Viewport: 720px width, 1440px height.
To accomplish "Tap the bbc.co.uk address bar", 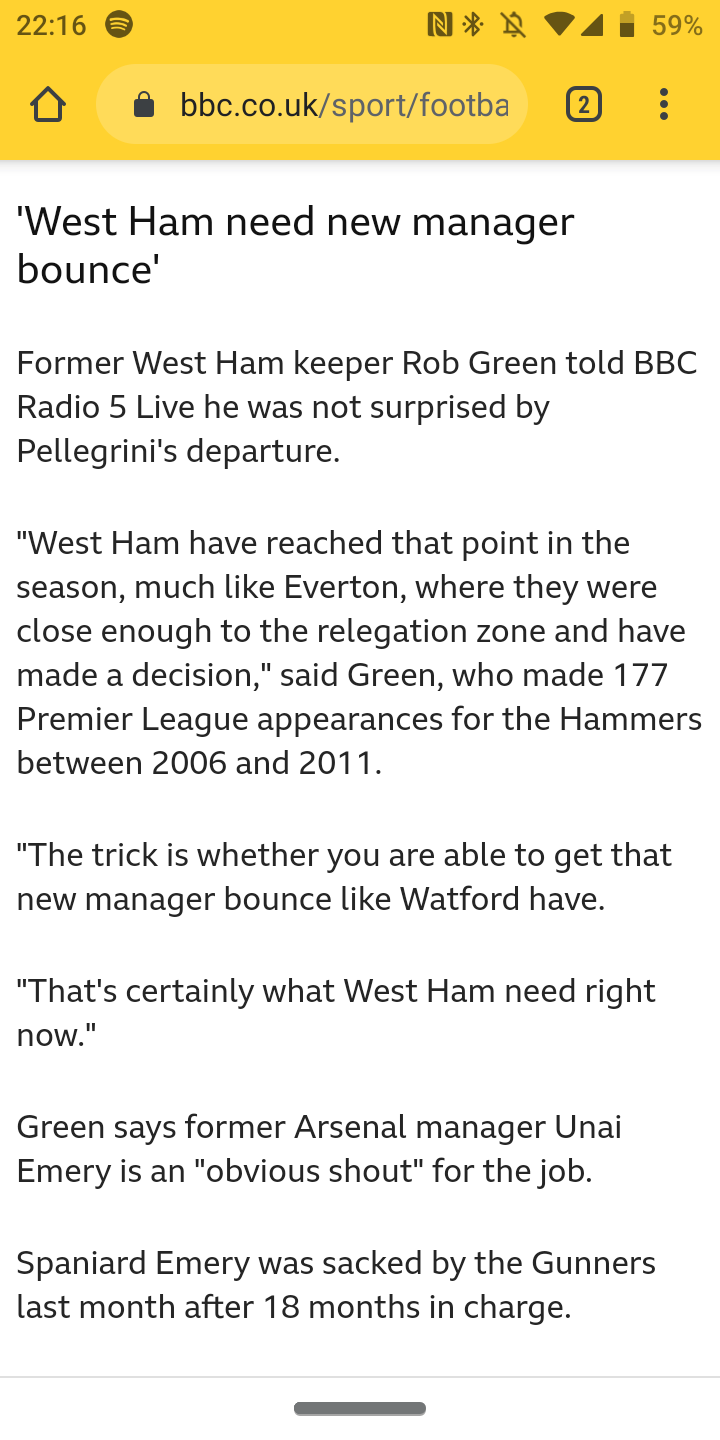I will [340, 104].
